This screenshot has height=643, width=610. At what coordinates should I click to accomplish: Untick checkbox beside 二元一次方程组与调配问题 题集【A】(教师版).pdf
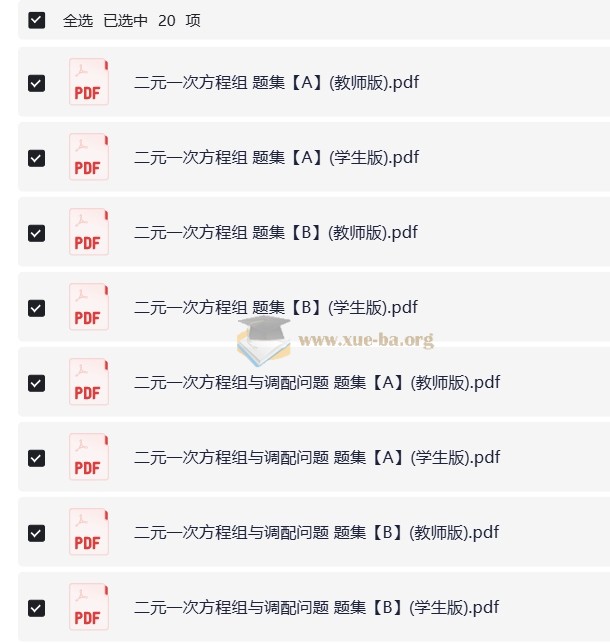[37, 383]
